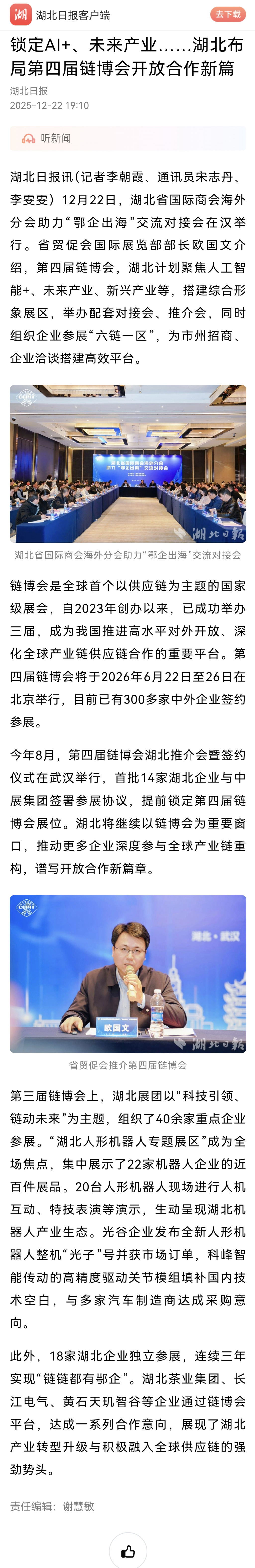Play audio with 听新闻 button

coord(47,139)
